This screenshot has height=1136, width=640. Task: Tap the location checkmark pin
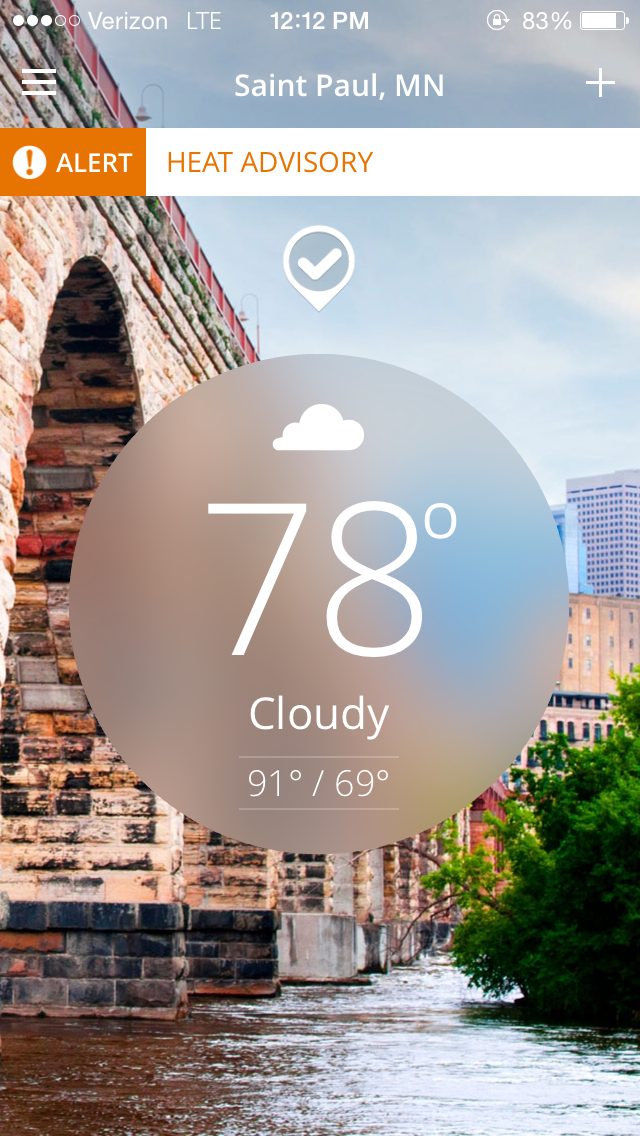point(319,265)
